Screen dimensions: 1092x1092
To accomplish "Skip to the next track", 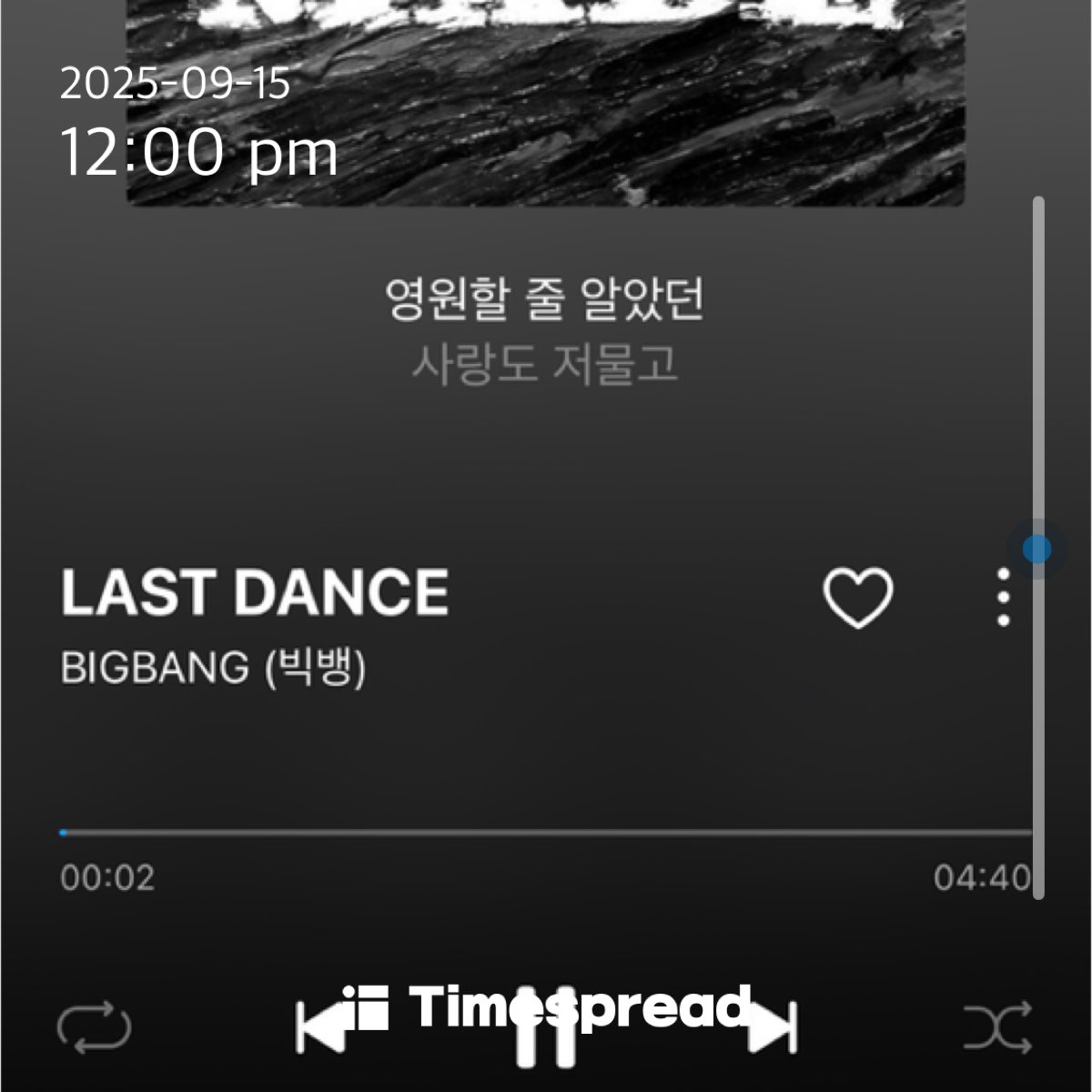I will coord(773,1028).
